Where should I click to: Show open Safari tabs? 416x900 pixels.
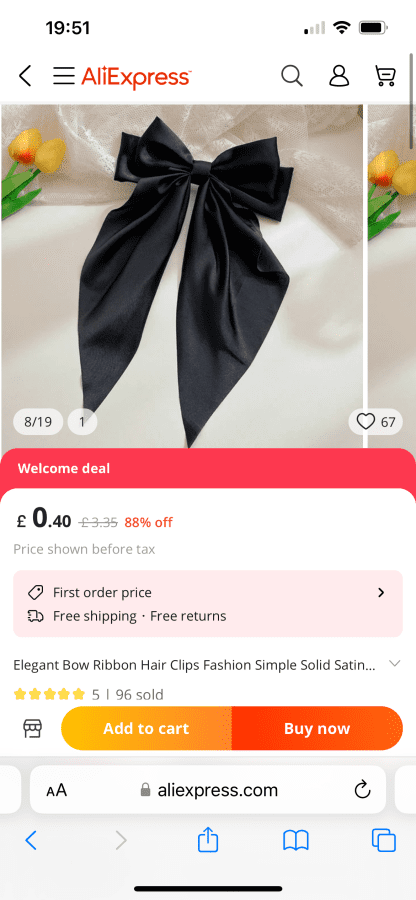[x=384, y=841]
